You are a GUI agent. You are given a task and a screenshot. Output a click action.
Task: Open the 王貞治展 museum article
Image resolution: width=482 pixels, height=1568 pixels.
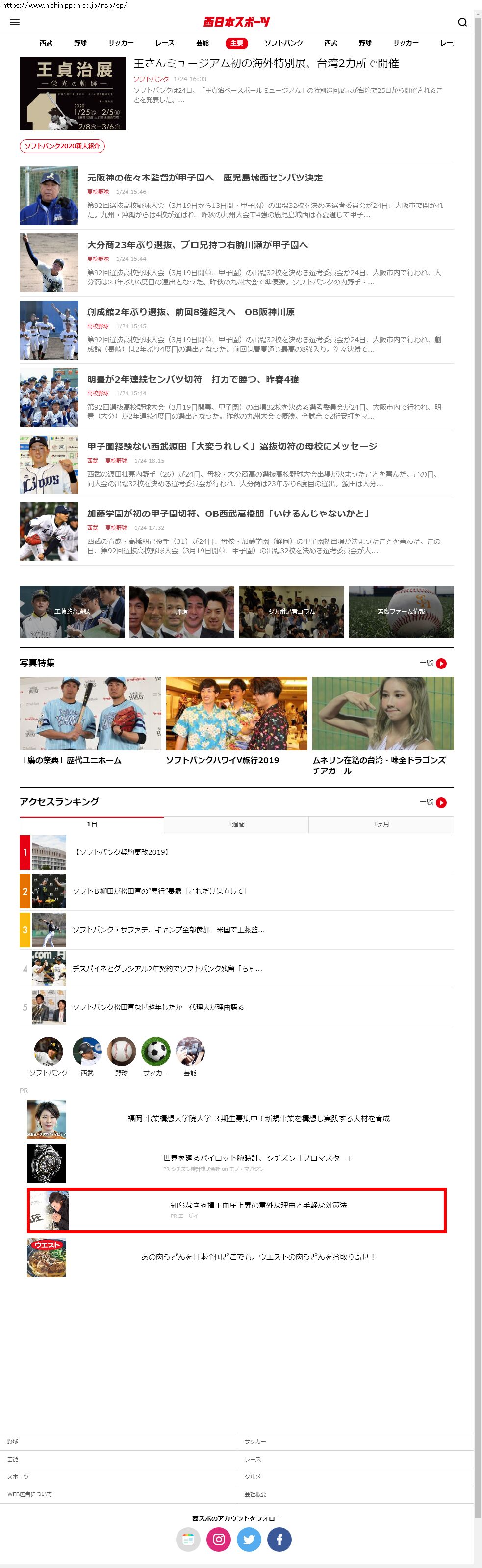click(266, 64)
